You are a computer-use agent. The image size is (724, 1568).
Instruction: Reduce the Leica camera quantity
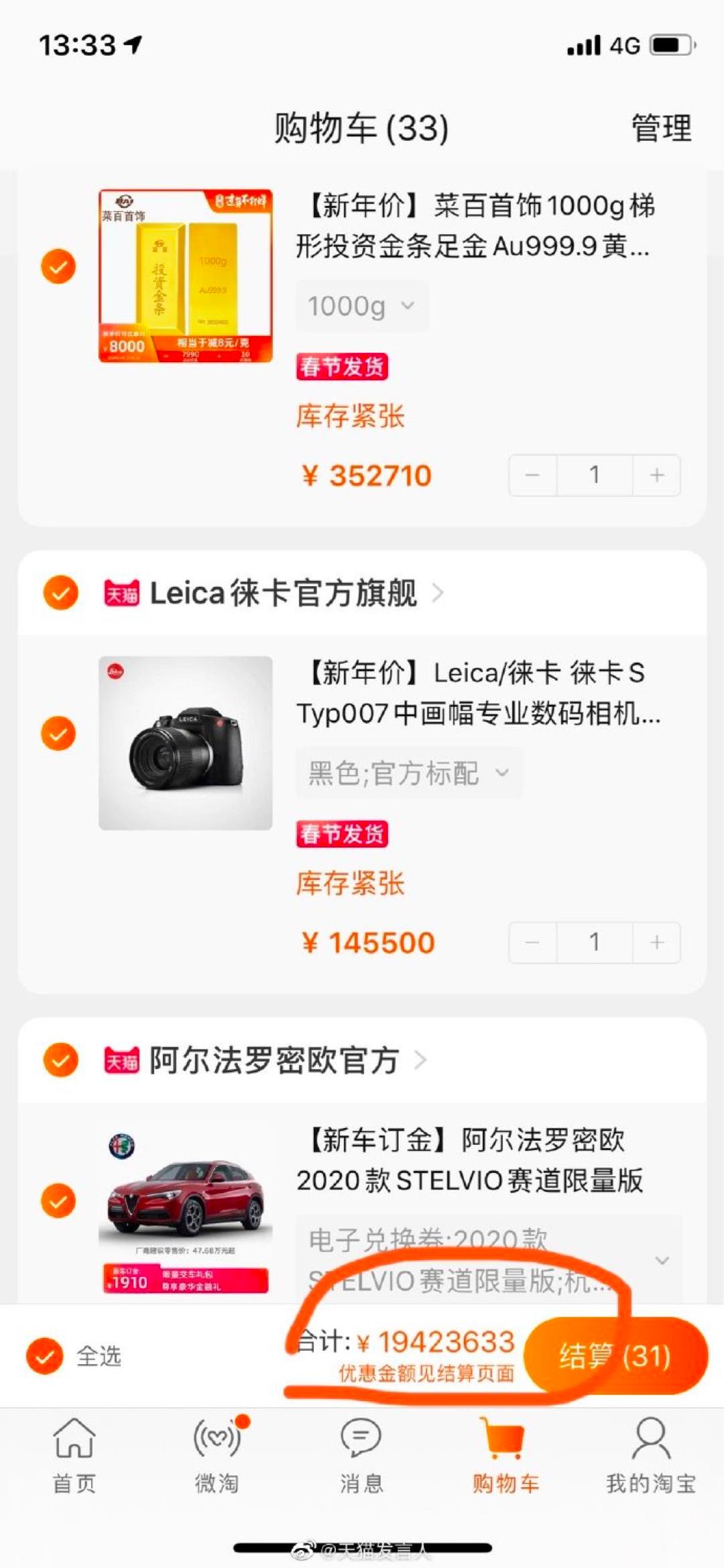click(533, 942)
